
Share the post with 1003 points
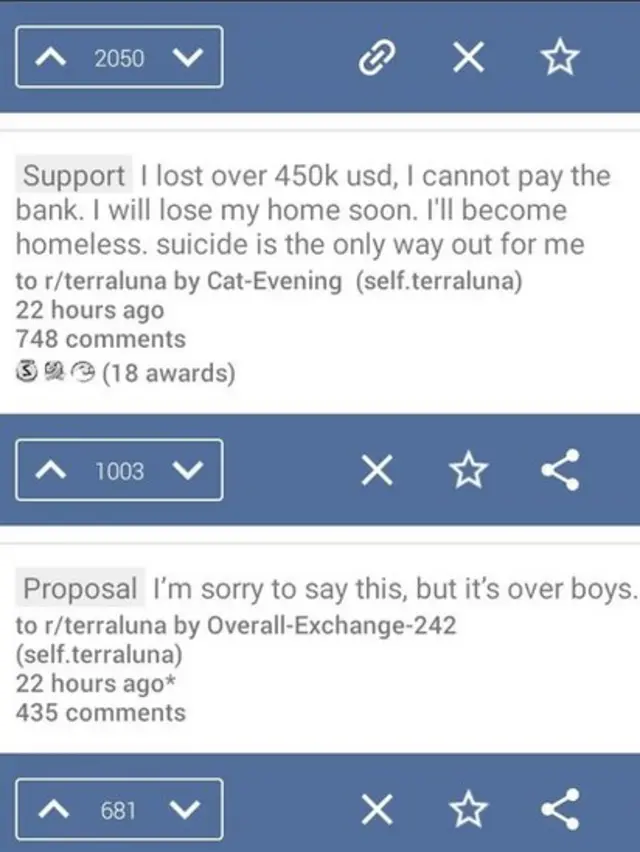[x=560, y=470]
